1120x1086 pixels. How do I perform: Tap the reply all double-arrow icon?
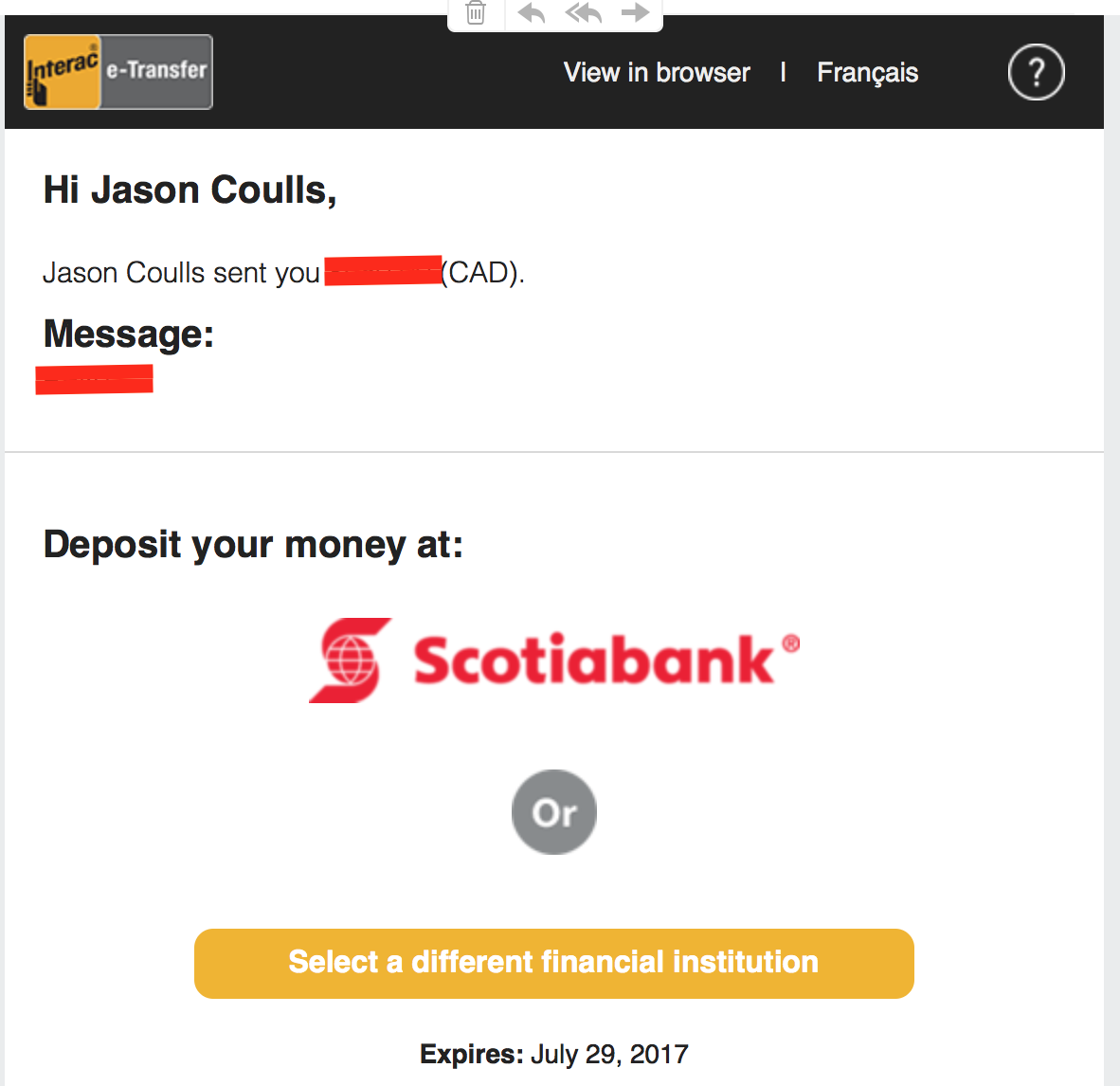click(584, 13)
